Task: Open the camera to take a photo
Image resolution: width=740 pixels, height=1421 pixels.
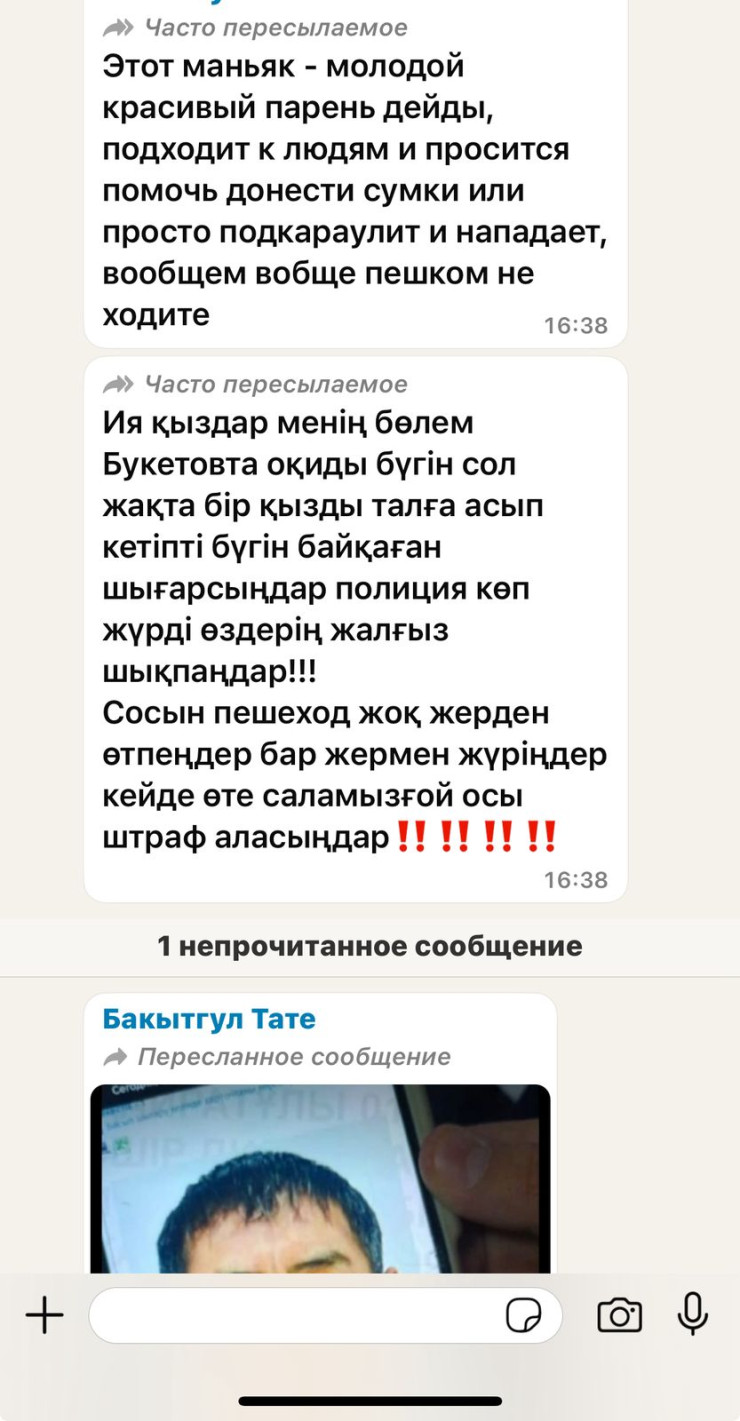Action: pos(619,1315)
